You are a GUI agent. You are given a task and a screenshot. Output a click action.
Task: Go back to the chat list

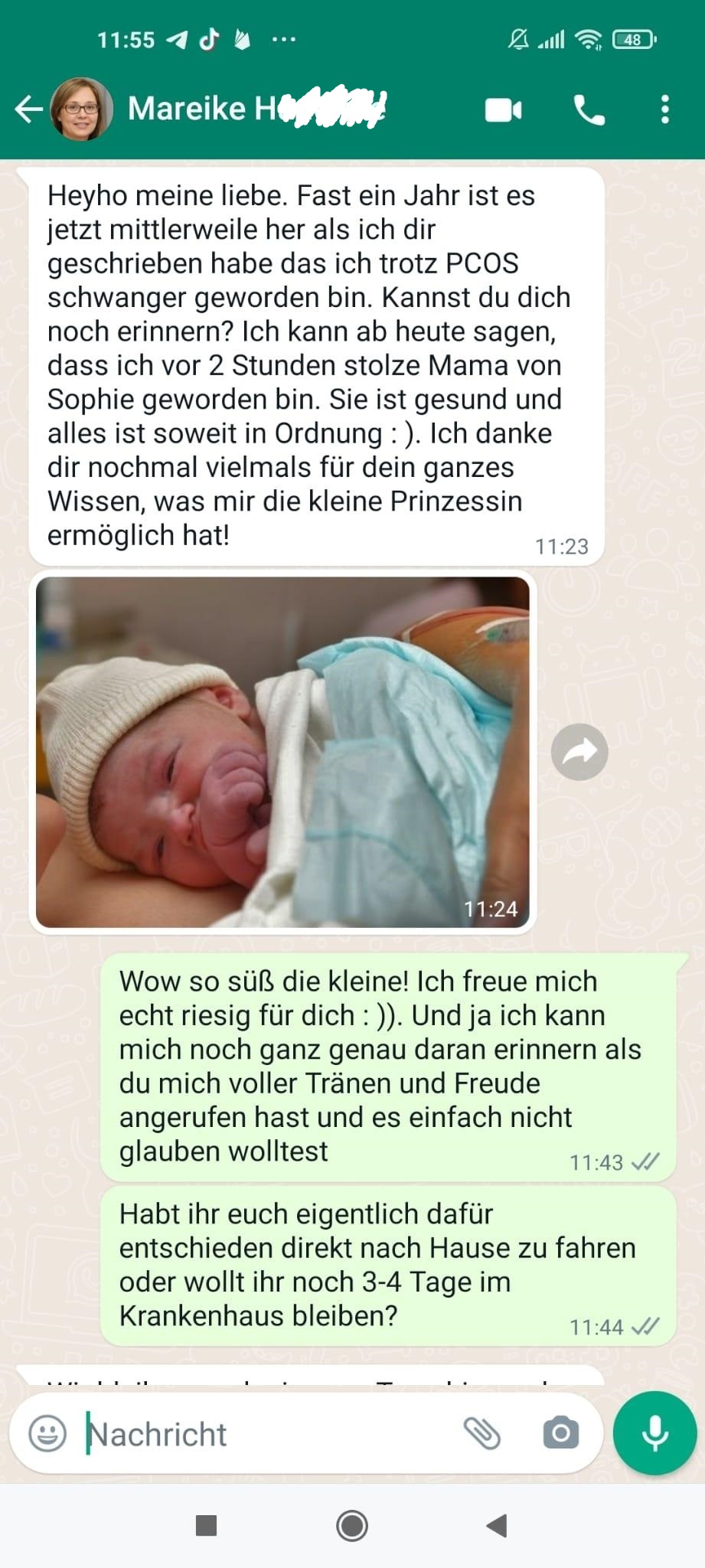click(x=28, y=109)
